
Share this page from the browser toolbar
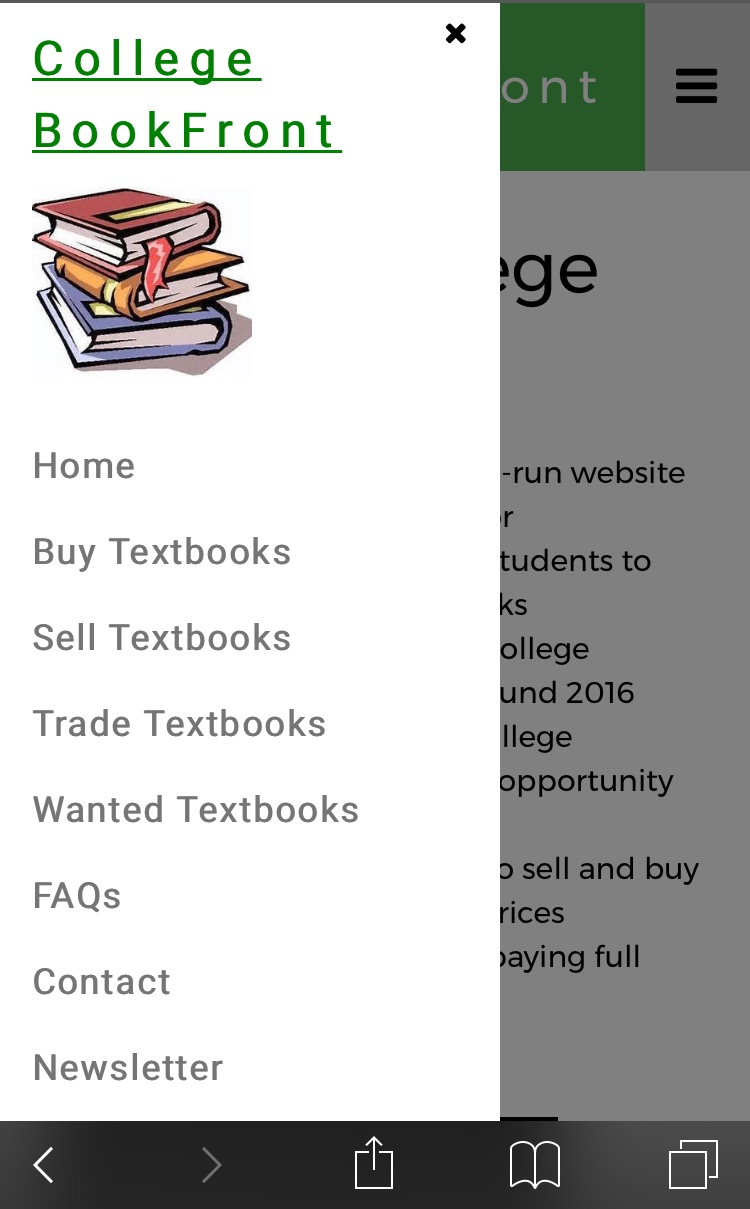click(374, 1163)
